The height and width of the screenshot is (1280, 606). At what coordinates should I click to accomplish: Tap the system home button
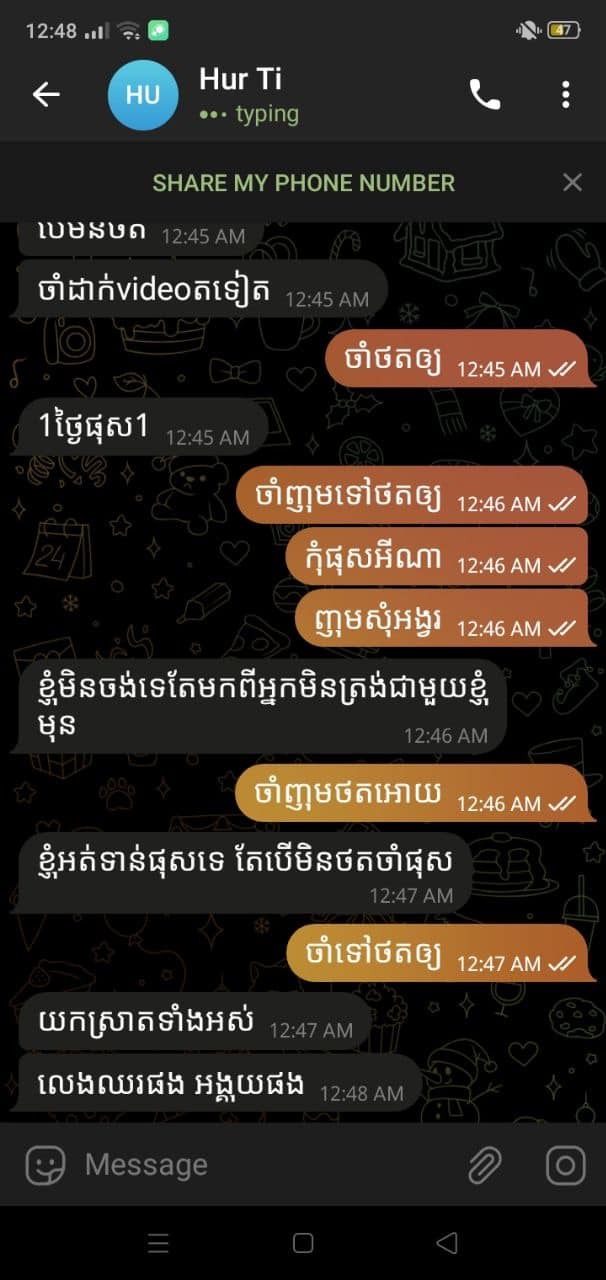[x=303, y=1243]
